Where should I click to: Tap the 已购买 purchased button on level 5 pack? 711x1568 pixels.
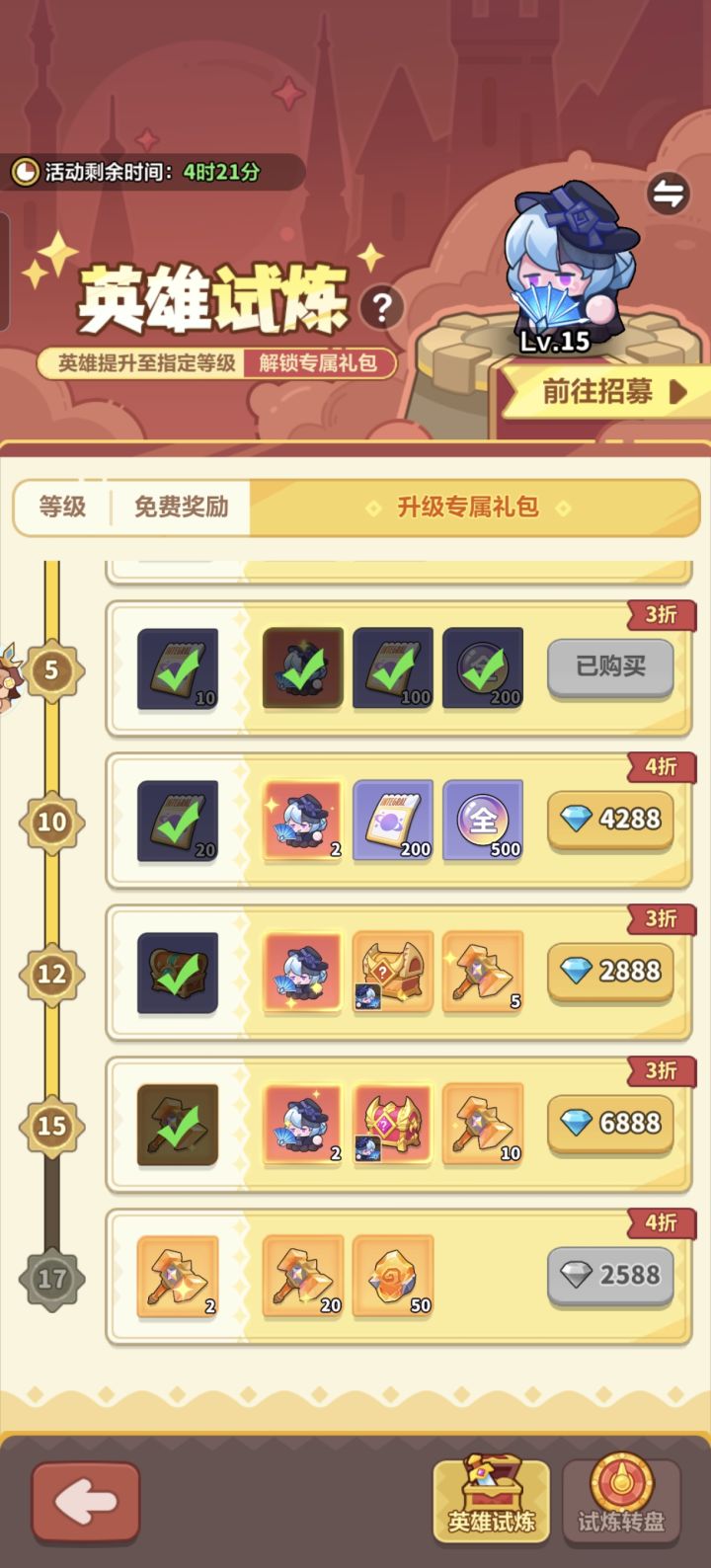610,667
